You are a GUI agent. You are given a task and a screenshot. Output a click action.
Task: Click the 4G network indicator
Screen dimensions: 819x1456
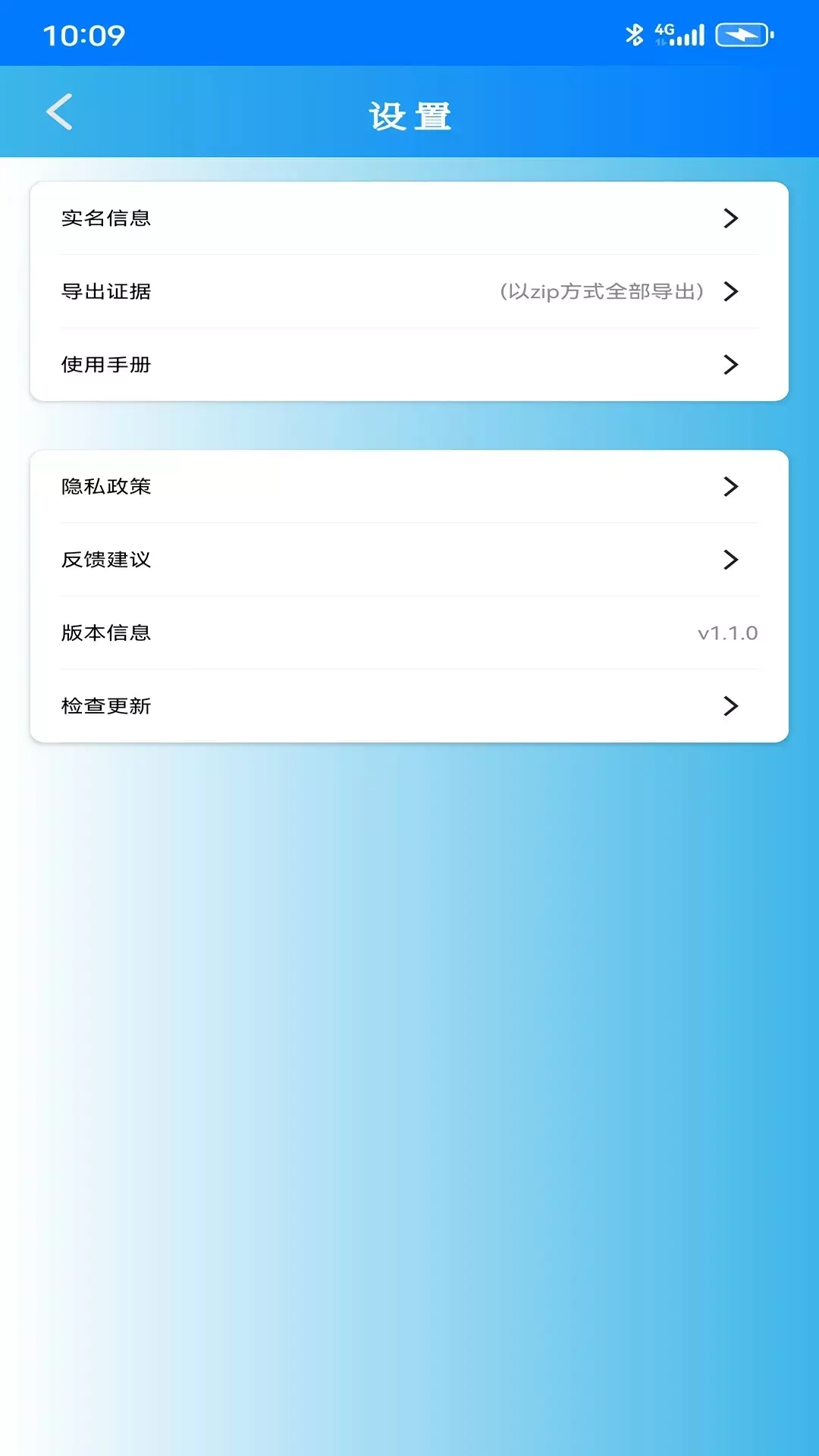(665, 29)
